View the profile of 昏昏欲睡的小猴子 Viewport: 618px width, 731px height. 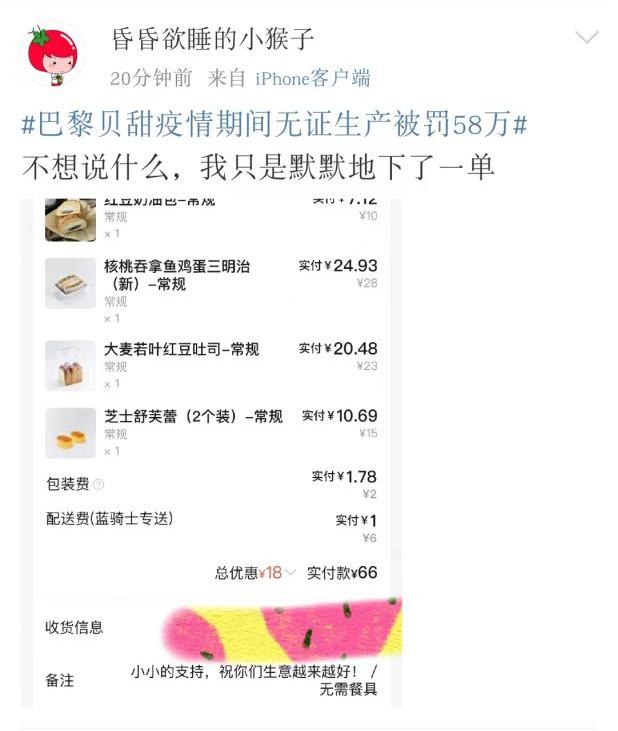(x=212, y=39)
